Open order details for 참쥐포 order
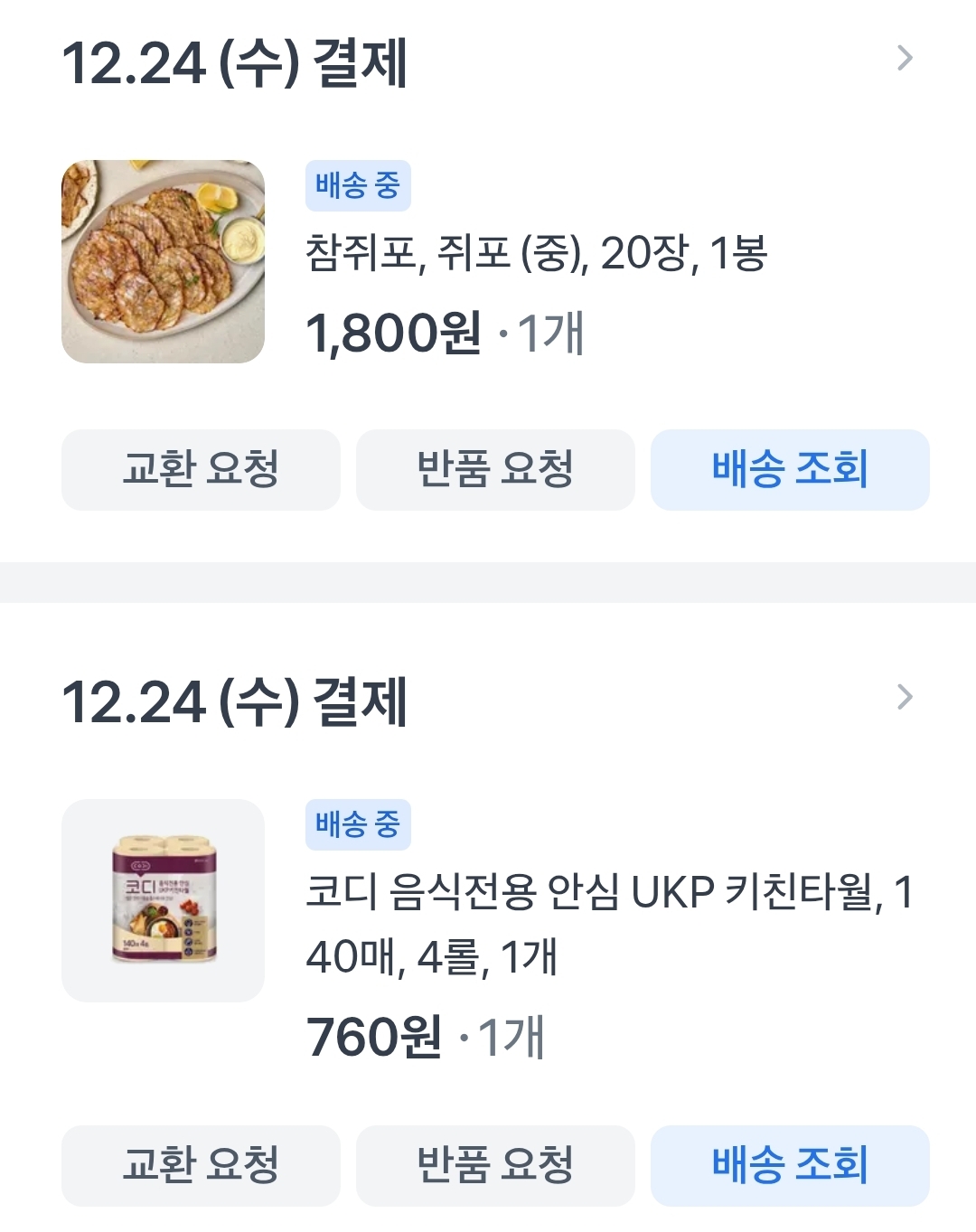The height and width of the screenshot is (1232, 976). click(x=904, y=60)
